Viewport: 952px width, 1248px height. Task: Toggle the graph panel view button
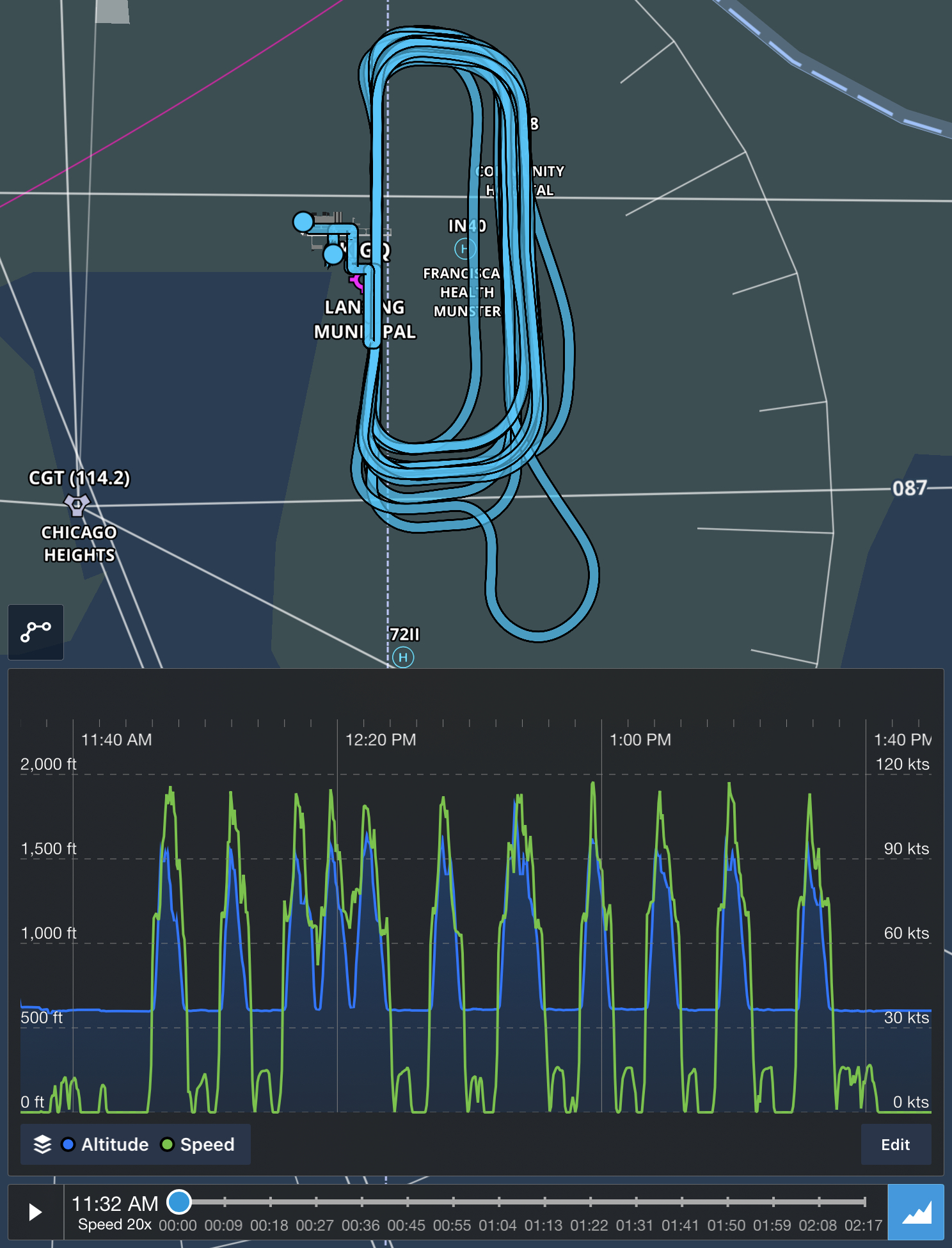tap(916, 1212)
